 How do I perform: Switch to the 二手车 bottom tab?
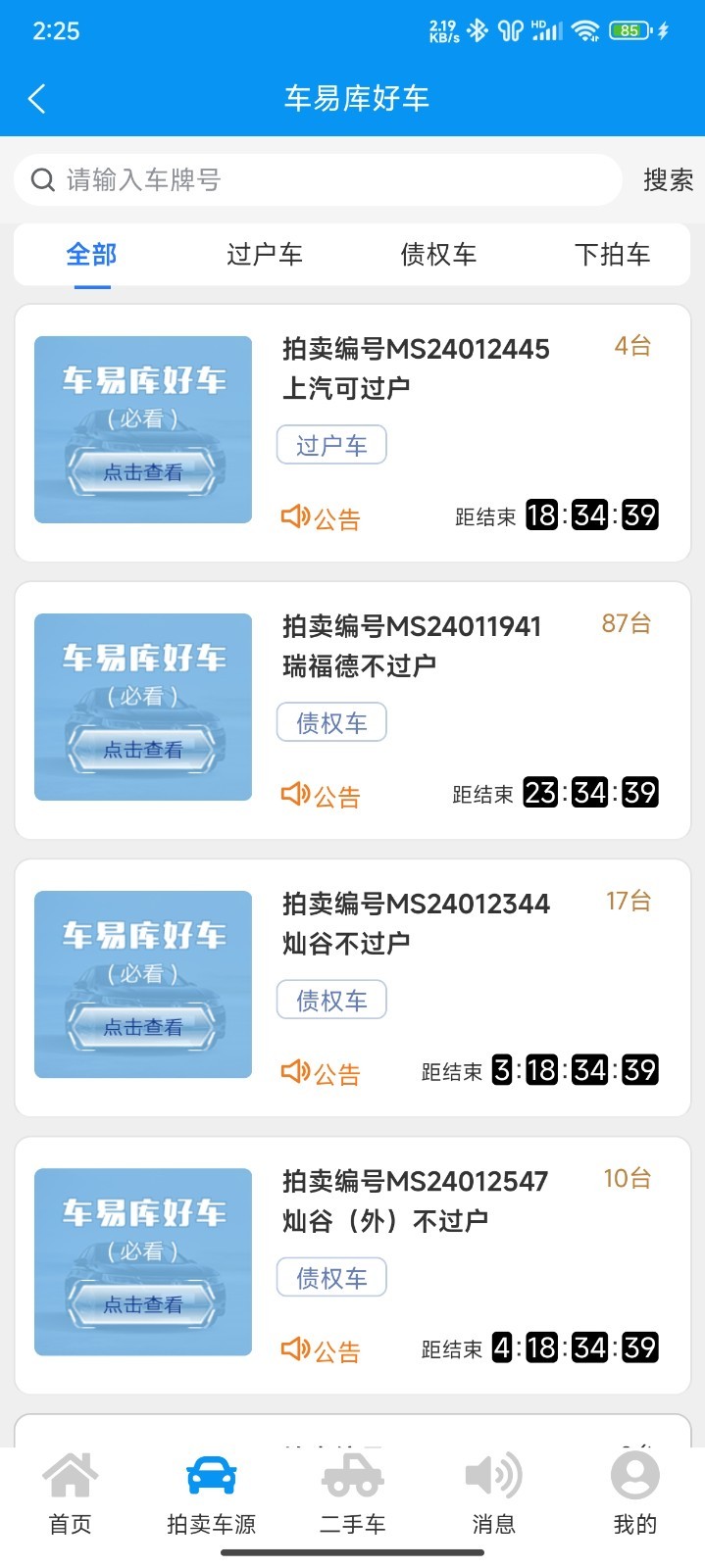353,1493
